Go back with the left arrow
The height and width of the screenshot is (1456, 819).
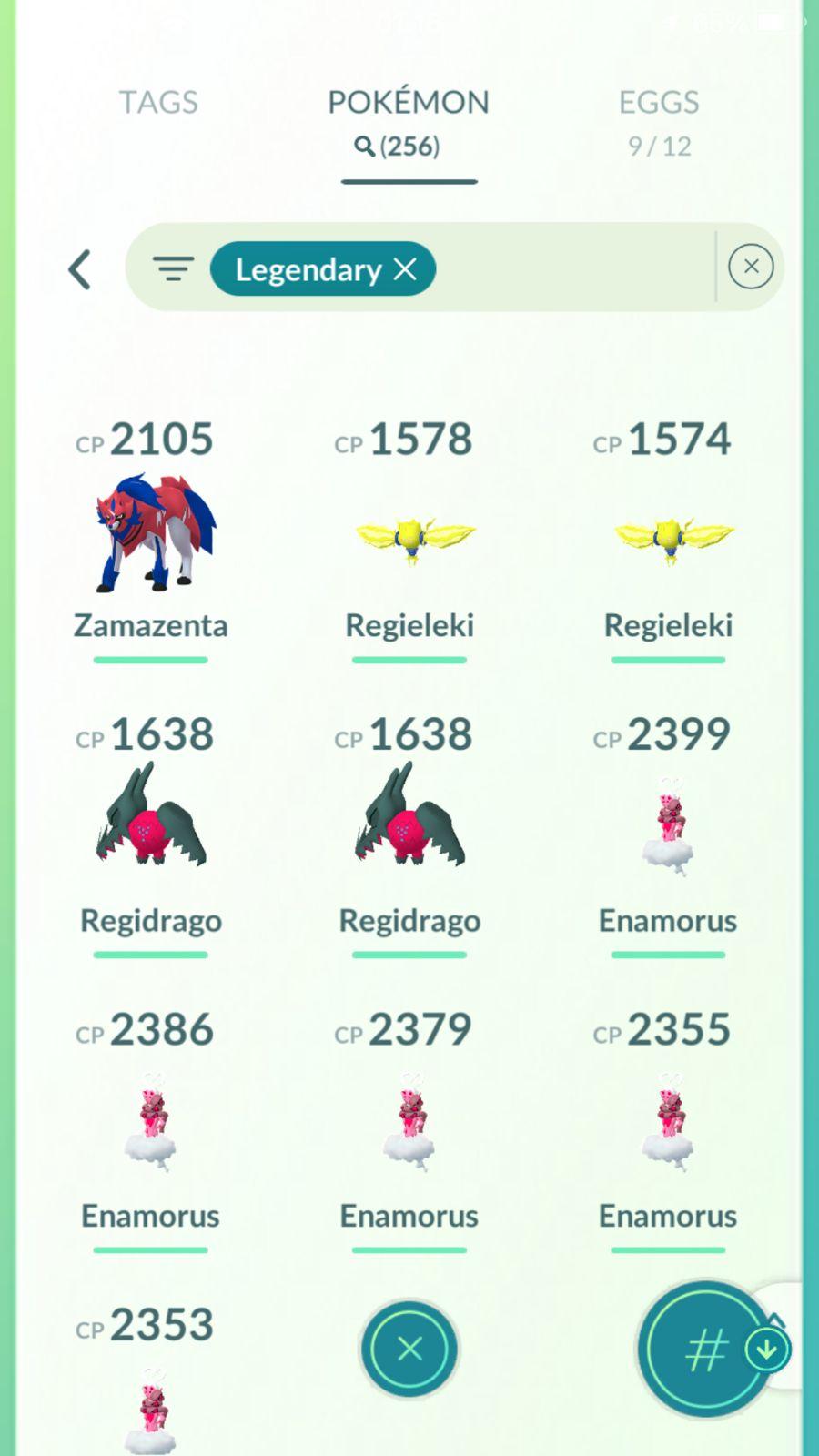pyautogui.click(x=80, y=269)
